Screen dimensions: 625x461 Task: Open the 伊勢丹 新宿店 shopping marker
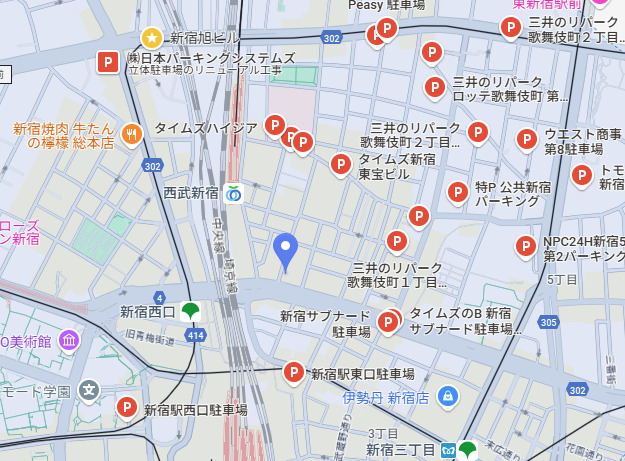point(448,396)
